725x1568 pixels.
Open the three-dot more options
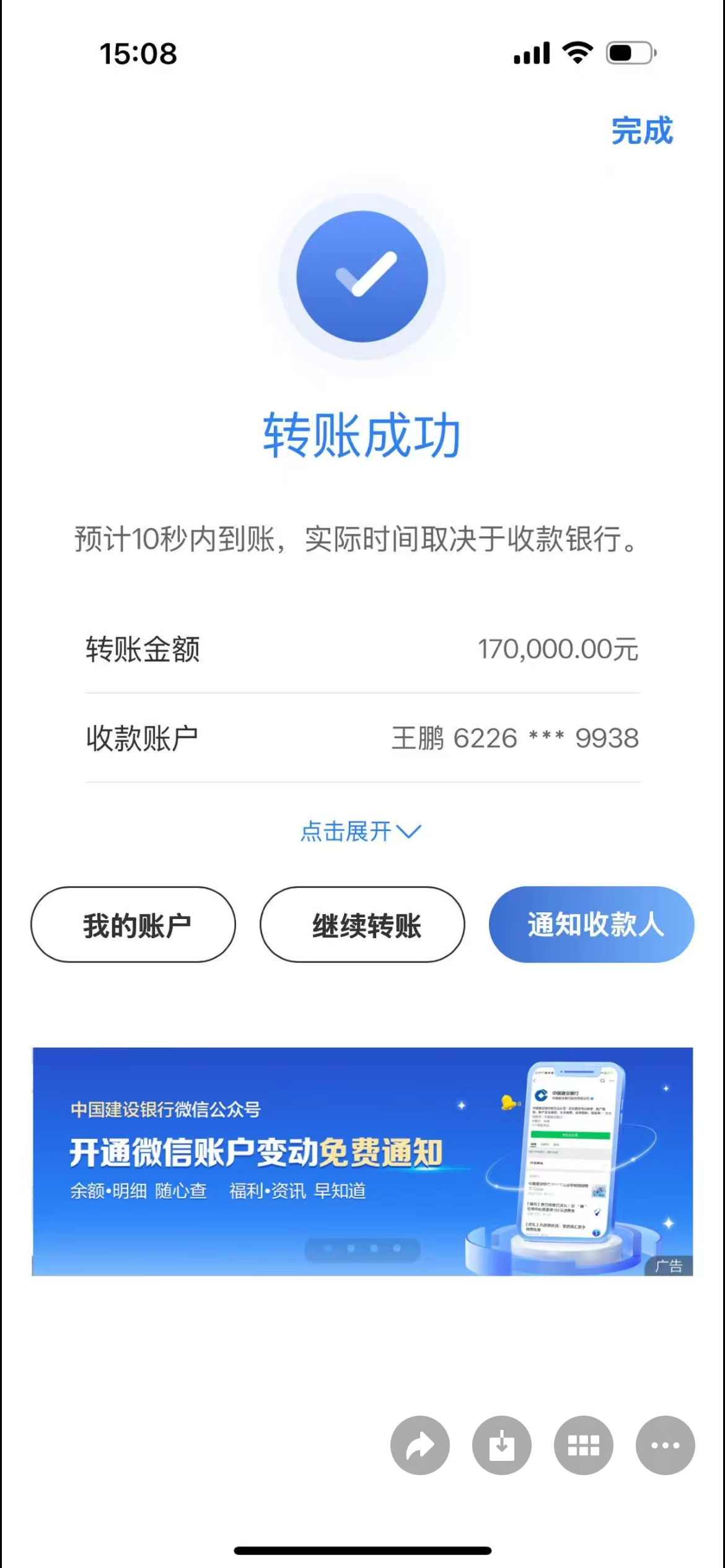click(666, 1445)
